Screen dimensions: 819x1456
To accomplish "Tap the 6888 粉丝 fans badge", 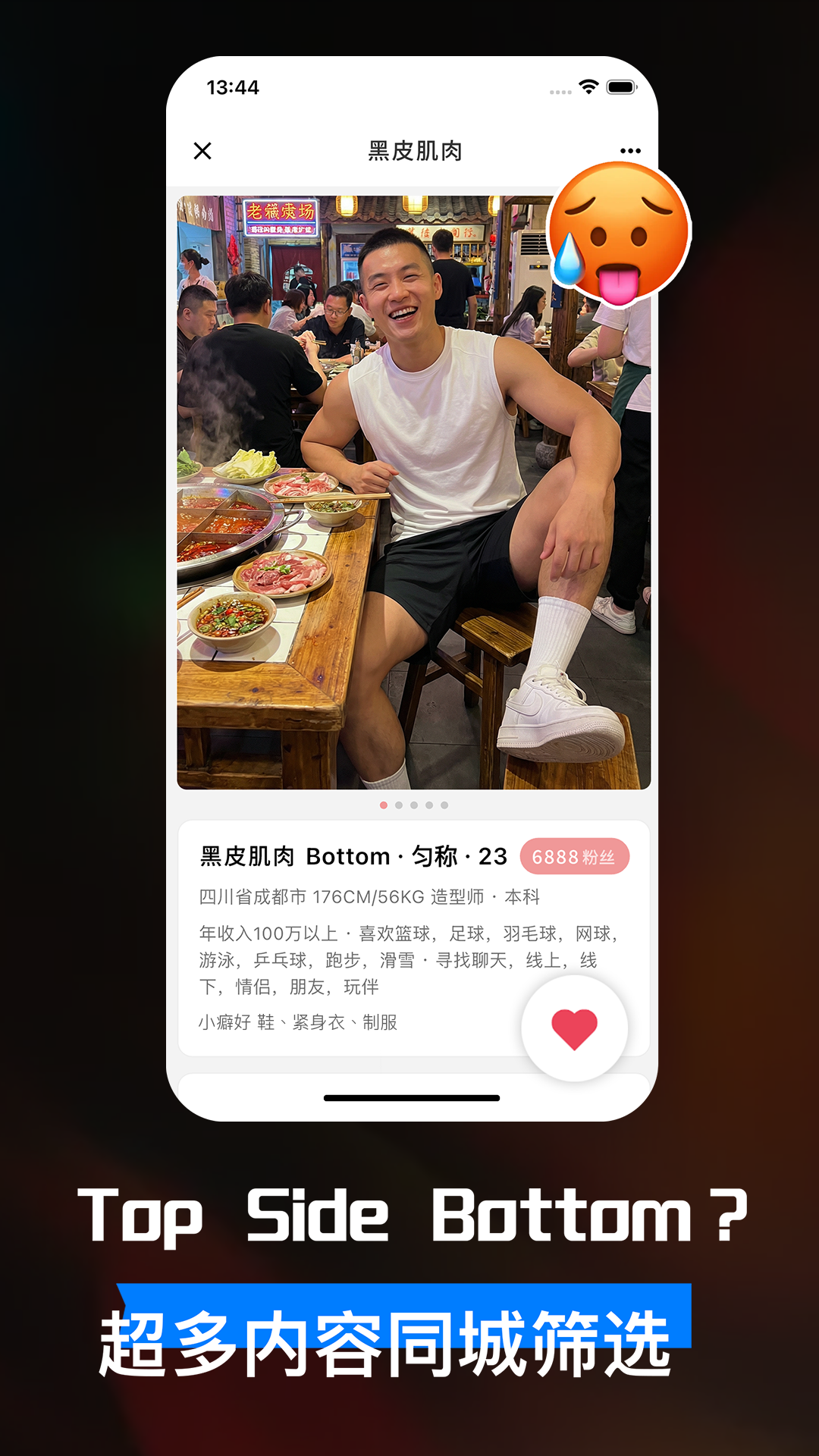I will (574, 856).
